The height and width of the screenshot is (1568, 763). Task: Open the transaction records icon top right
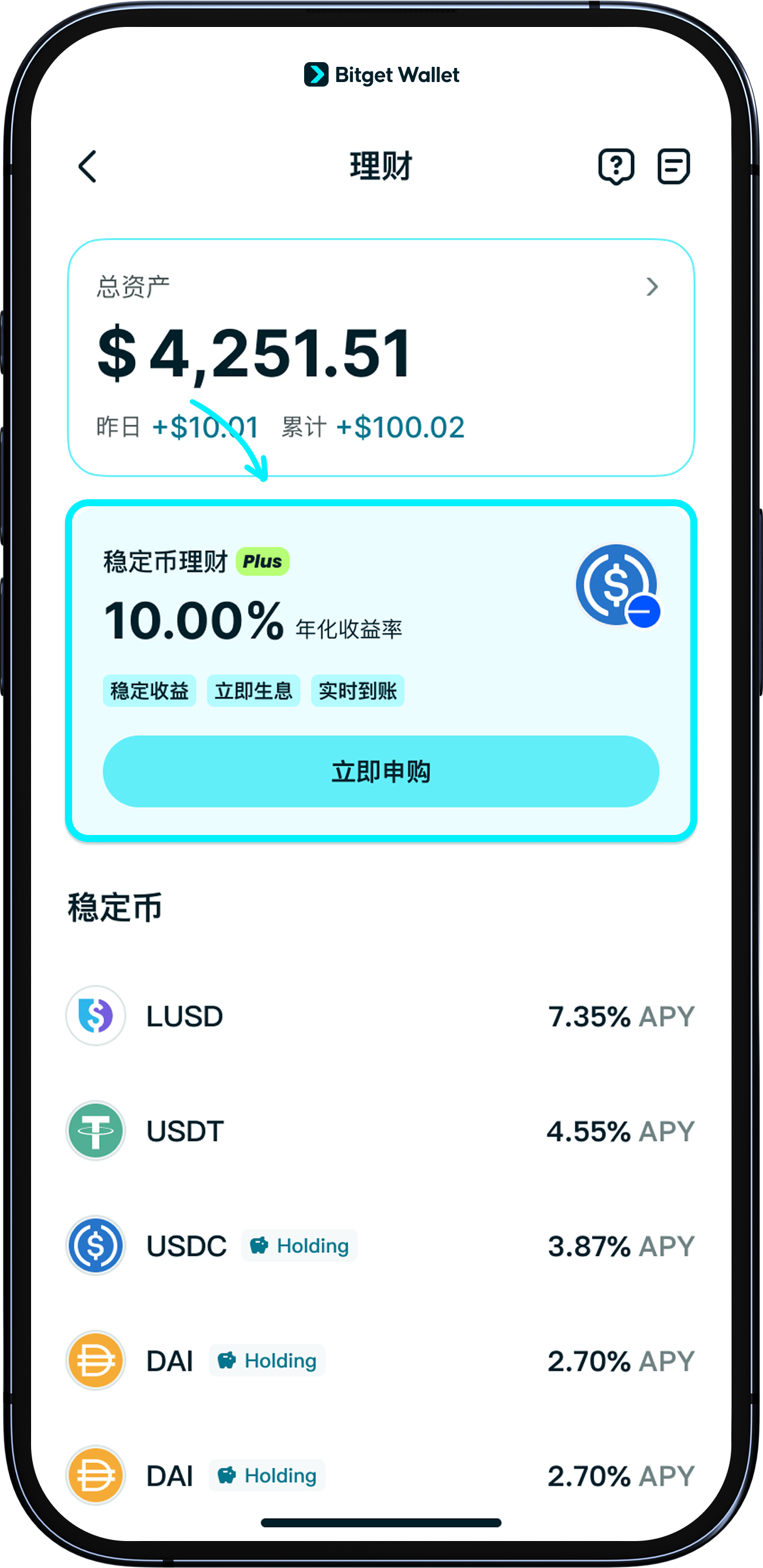(x=673, y=166)
